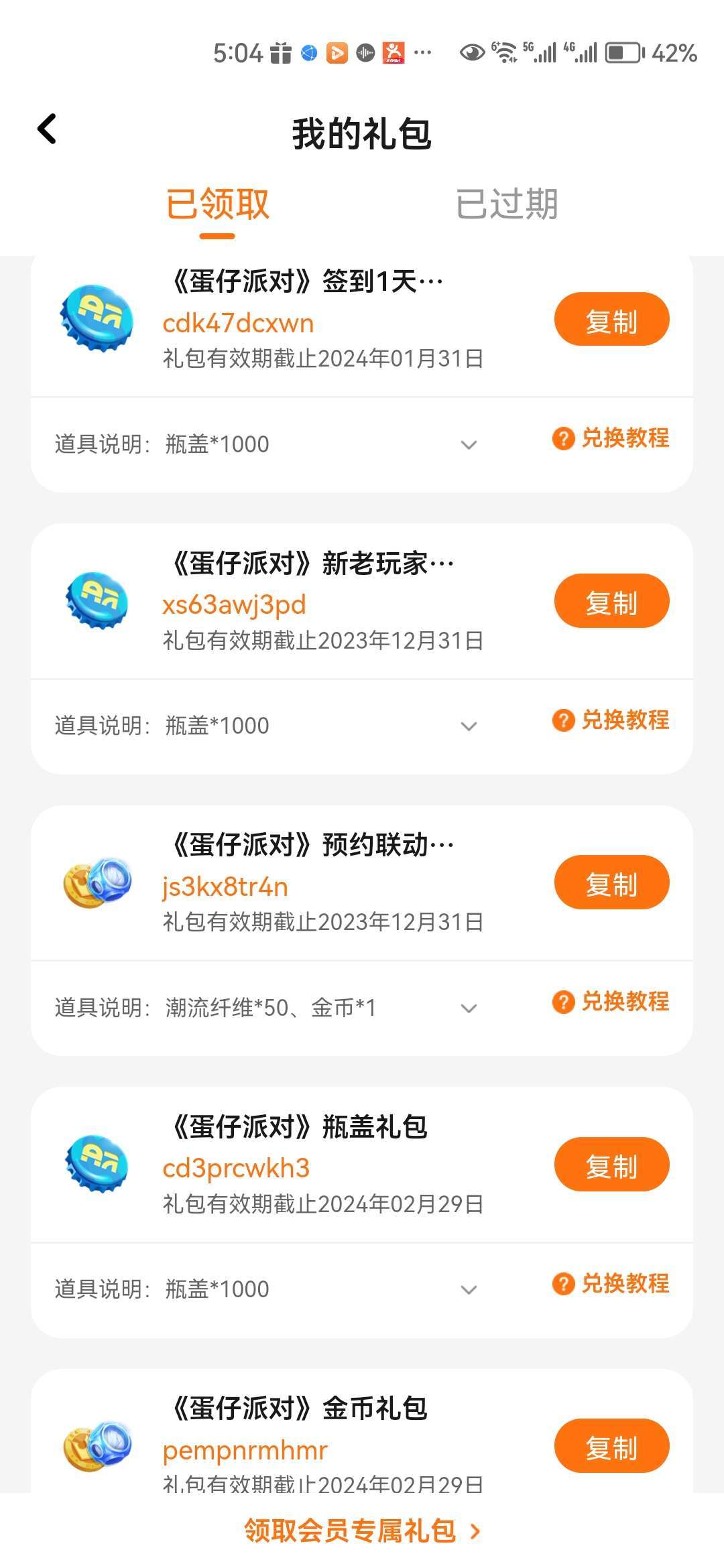724x1568 pixels.
Task: Copy the code cd3prcwkh3
Action: click(x=611, y=1165)
